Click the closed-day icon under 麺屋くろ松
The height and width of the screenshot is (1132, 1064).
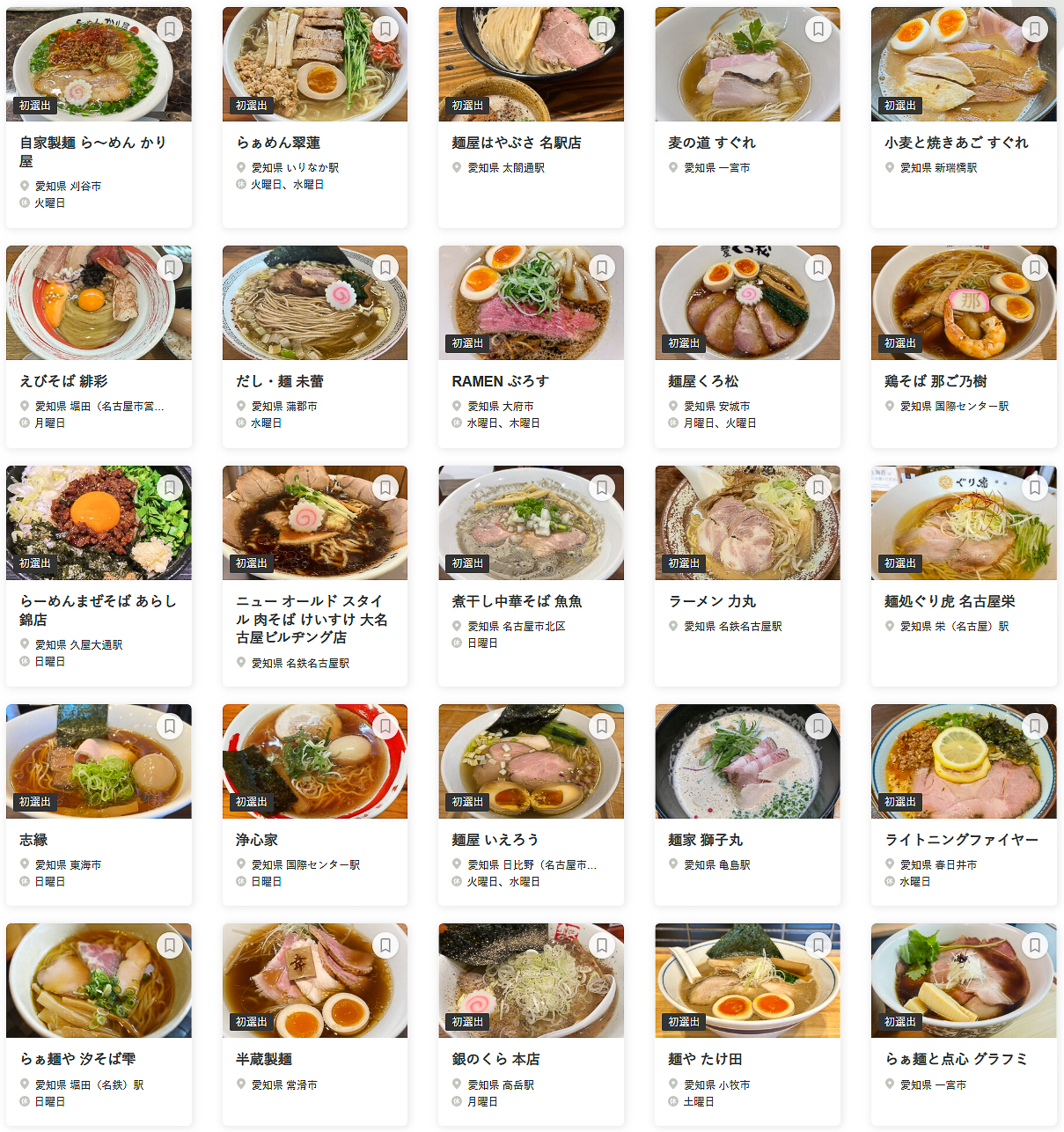pos(672,423)
